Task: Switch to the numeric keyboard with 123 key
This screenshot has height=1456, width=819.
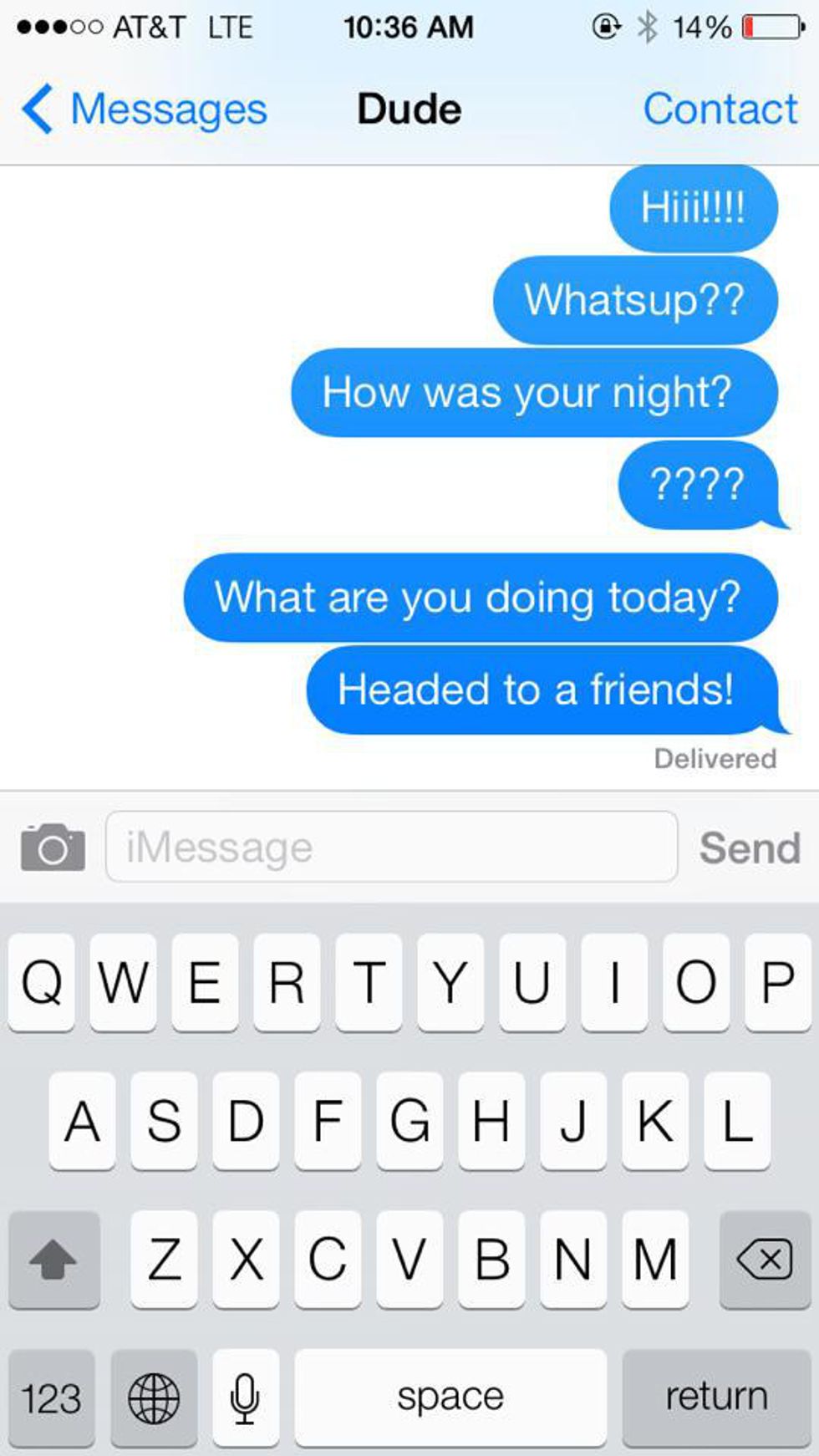Action: [x=53, y=1395]
